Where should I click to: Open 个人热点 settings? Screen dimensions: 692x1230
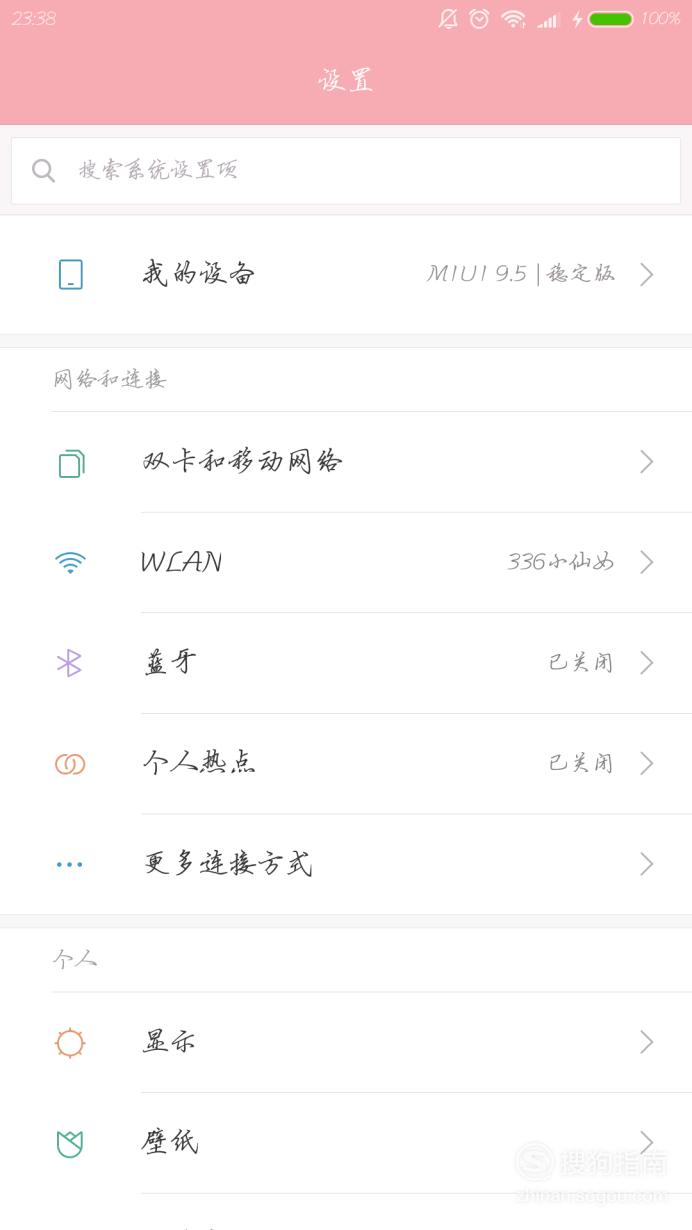[x=346, y=764]
